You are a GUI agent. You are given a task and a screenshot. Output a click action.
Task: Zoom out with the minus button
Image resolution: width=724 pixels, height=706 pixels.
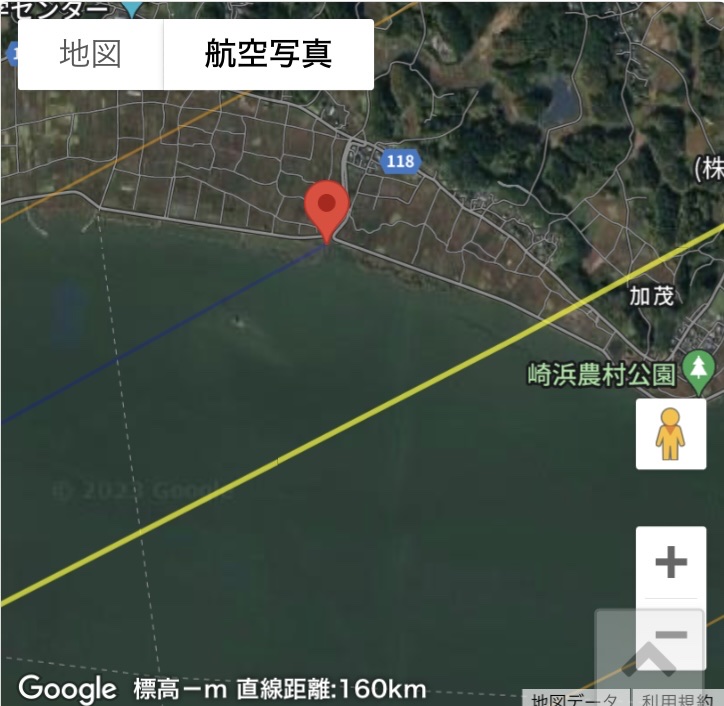click(671, 634)
